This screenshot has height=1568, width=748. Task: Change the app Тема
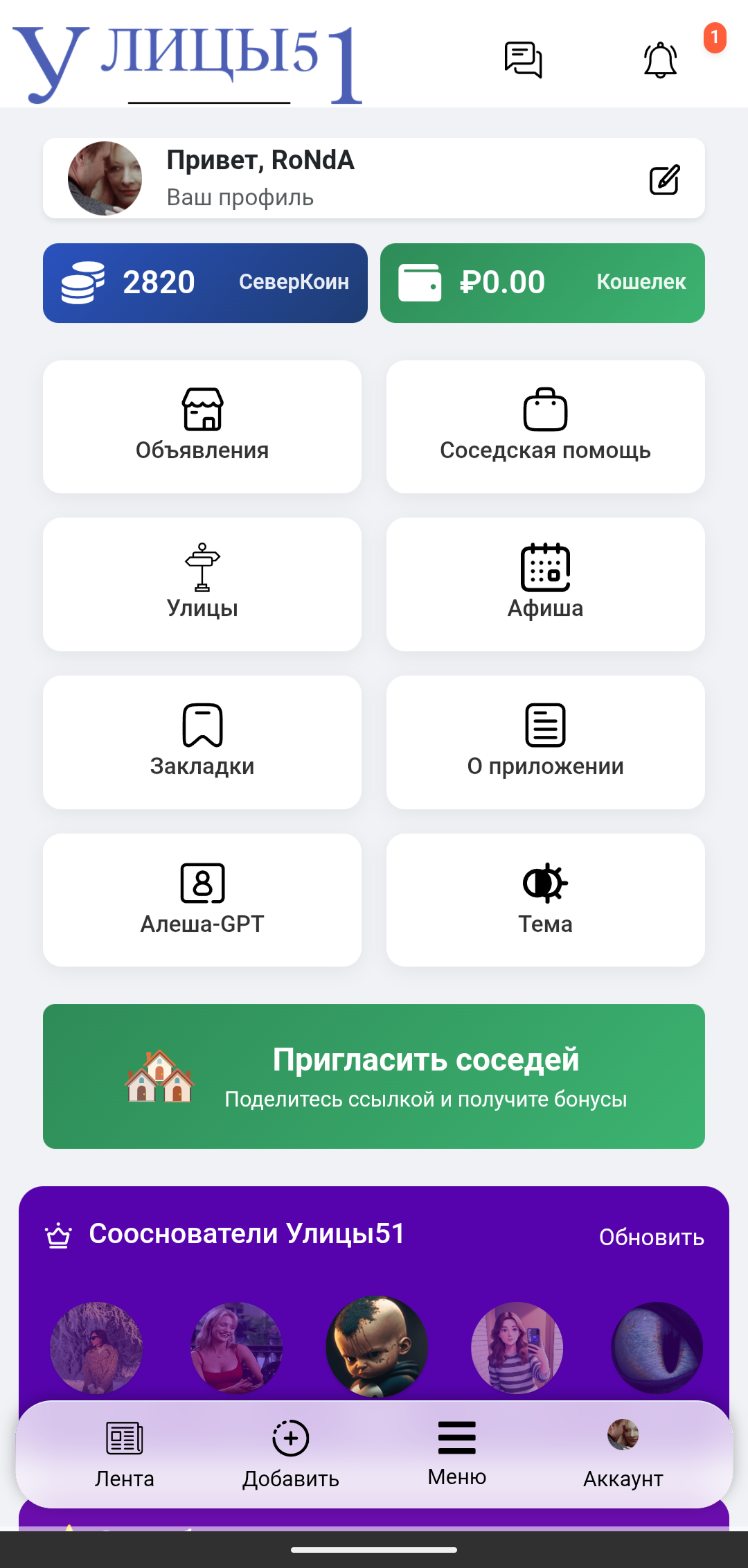(x=546, y=900)
